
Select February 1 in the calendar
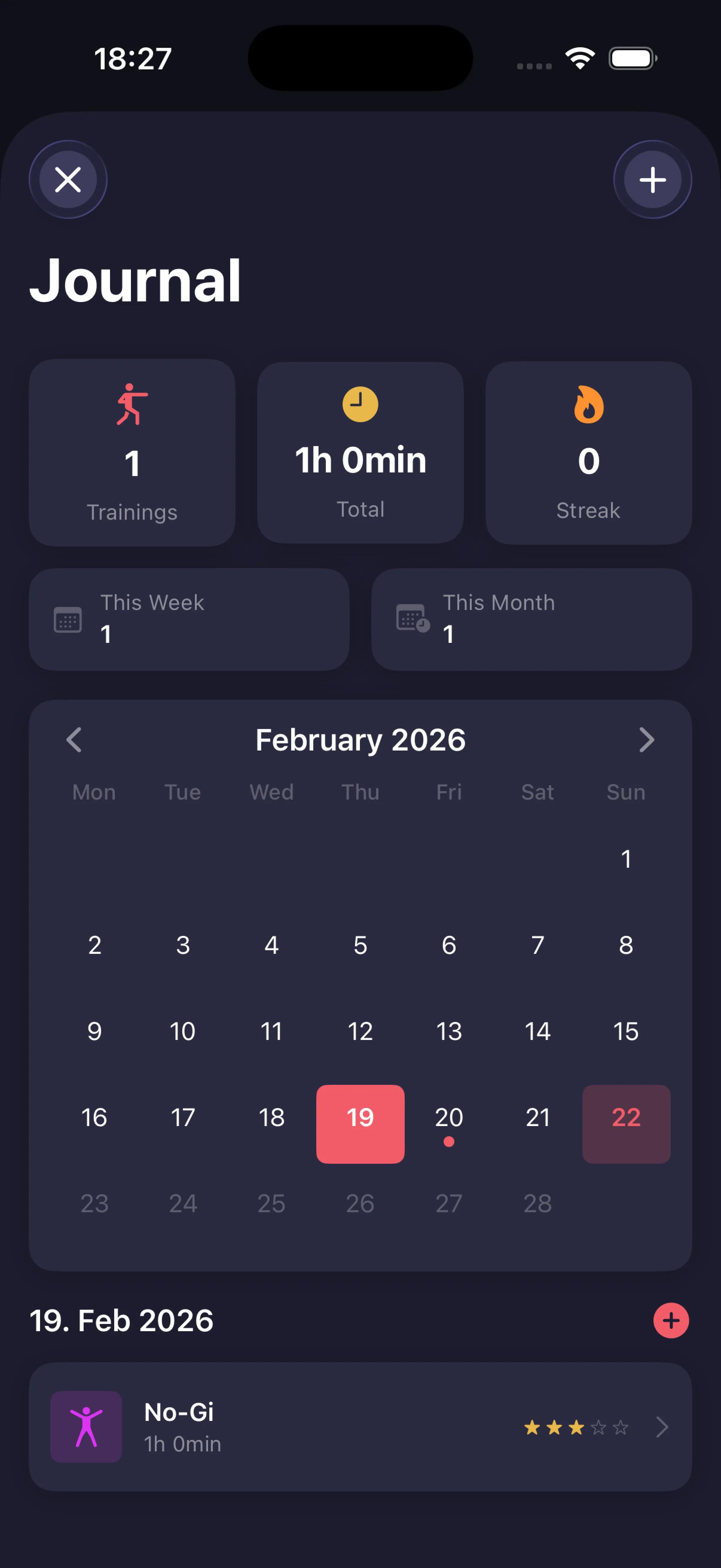click(626, 859)
